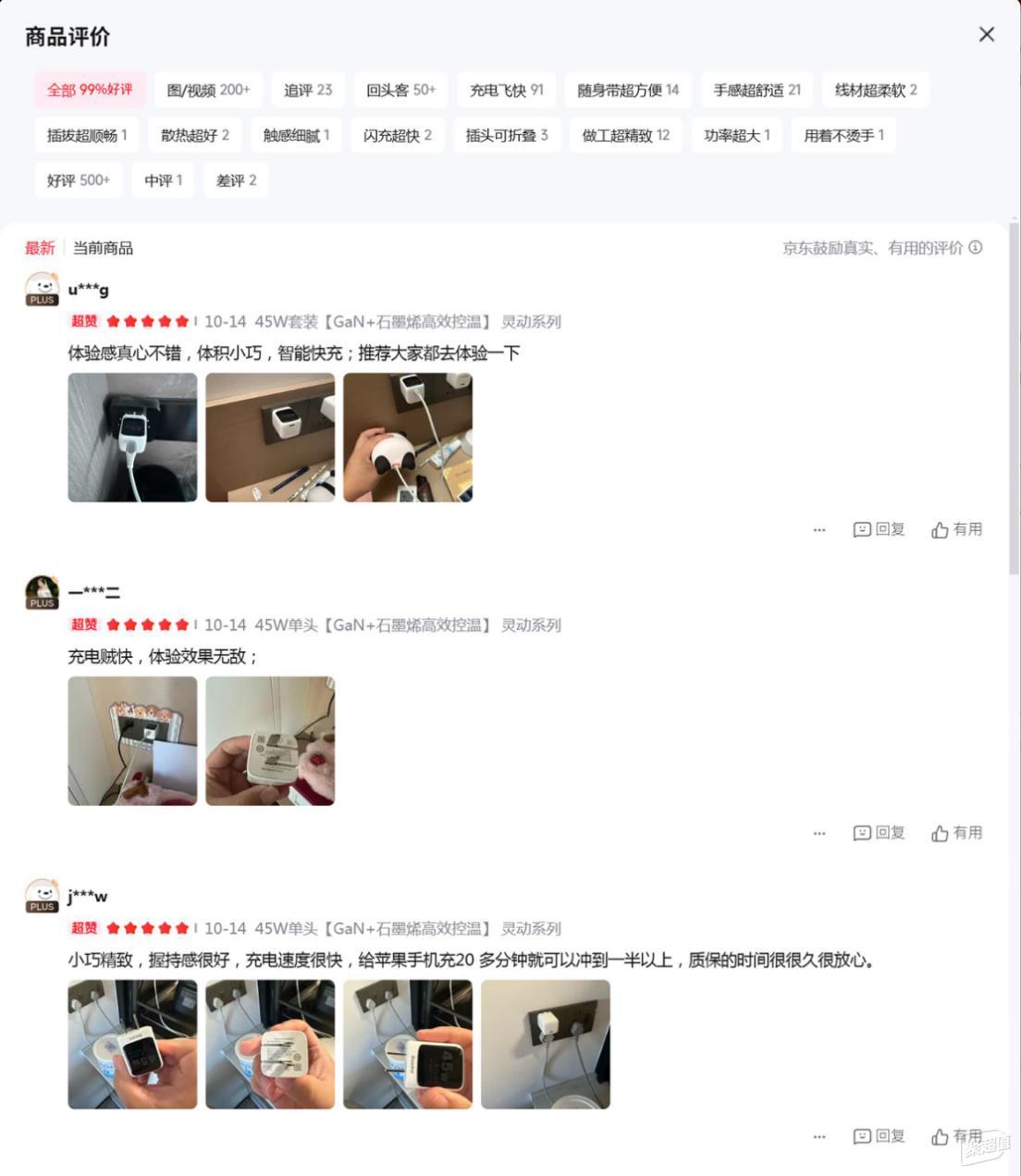The height and width of the screenshot is (1176, 1021).
Task: Select the 全部 99%好评 filter chip
Action: coord(90,90)
